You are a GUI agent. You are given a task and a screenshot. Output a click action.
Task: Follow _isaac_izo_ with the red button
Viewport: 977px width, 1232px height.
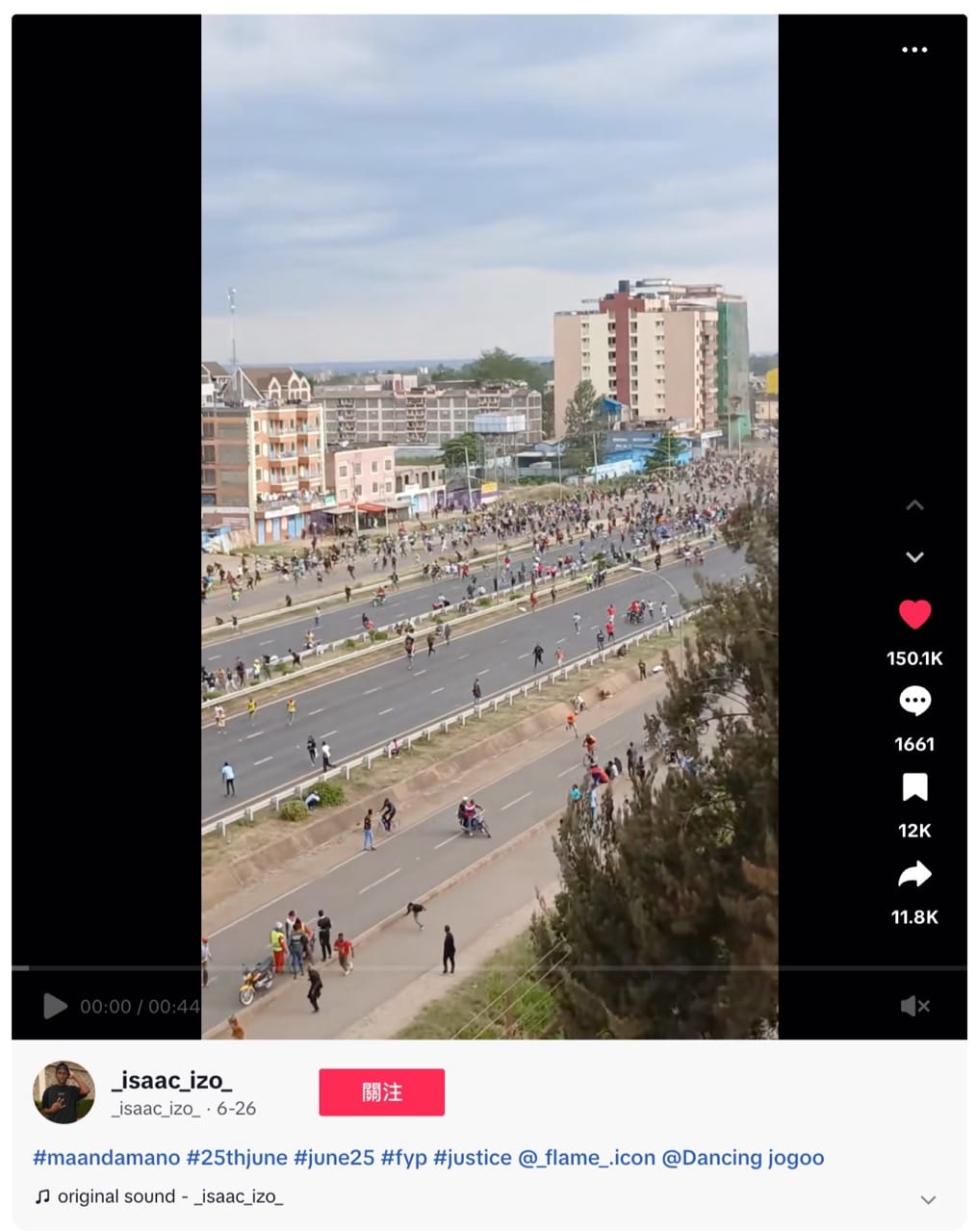tap(381, 1092)
